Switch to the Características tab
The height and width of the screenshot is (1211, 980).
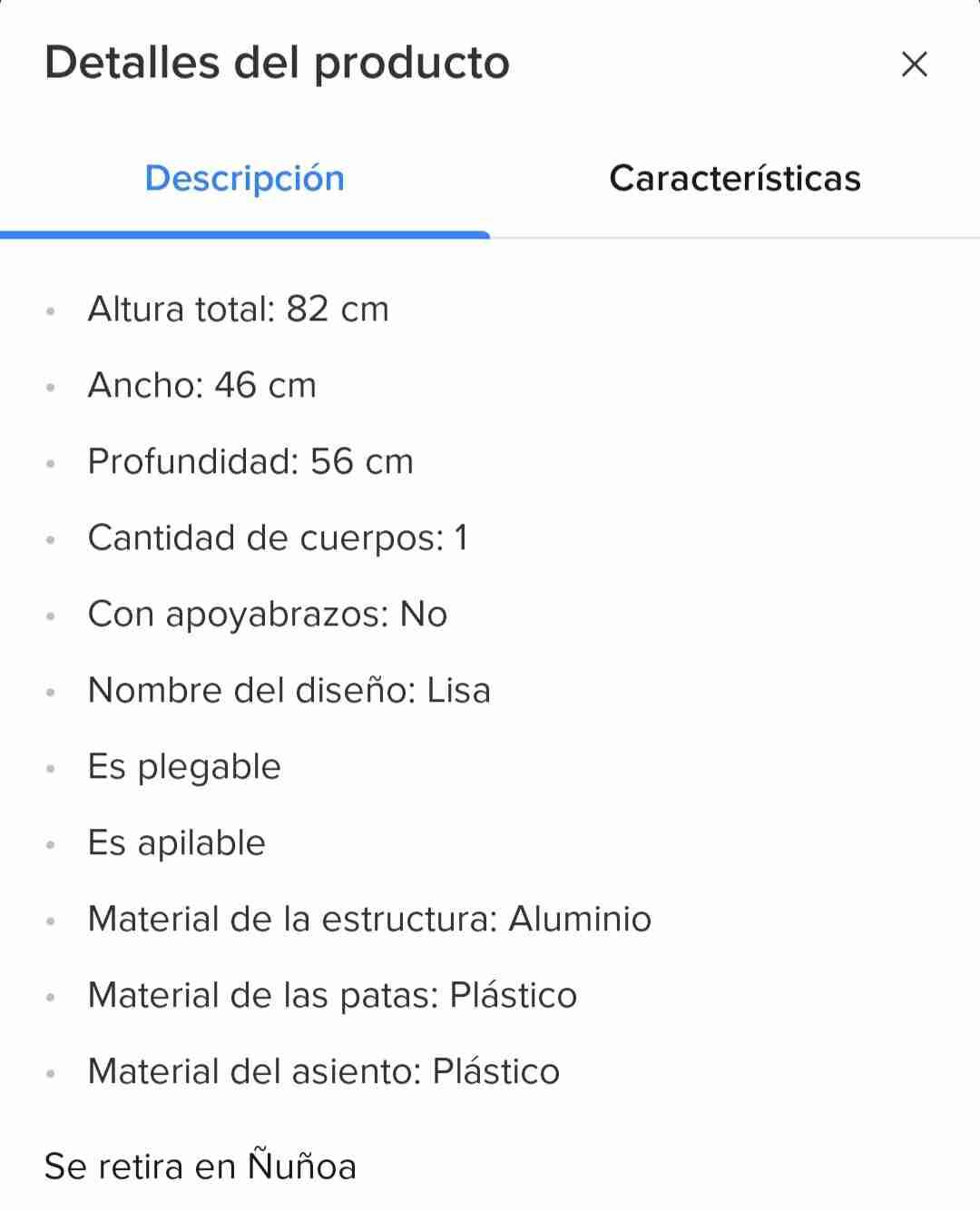(734, 178)
